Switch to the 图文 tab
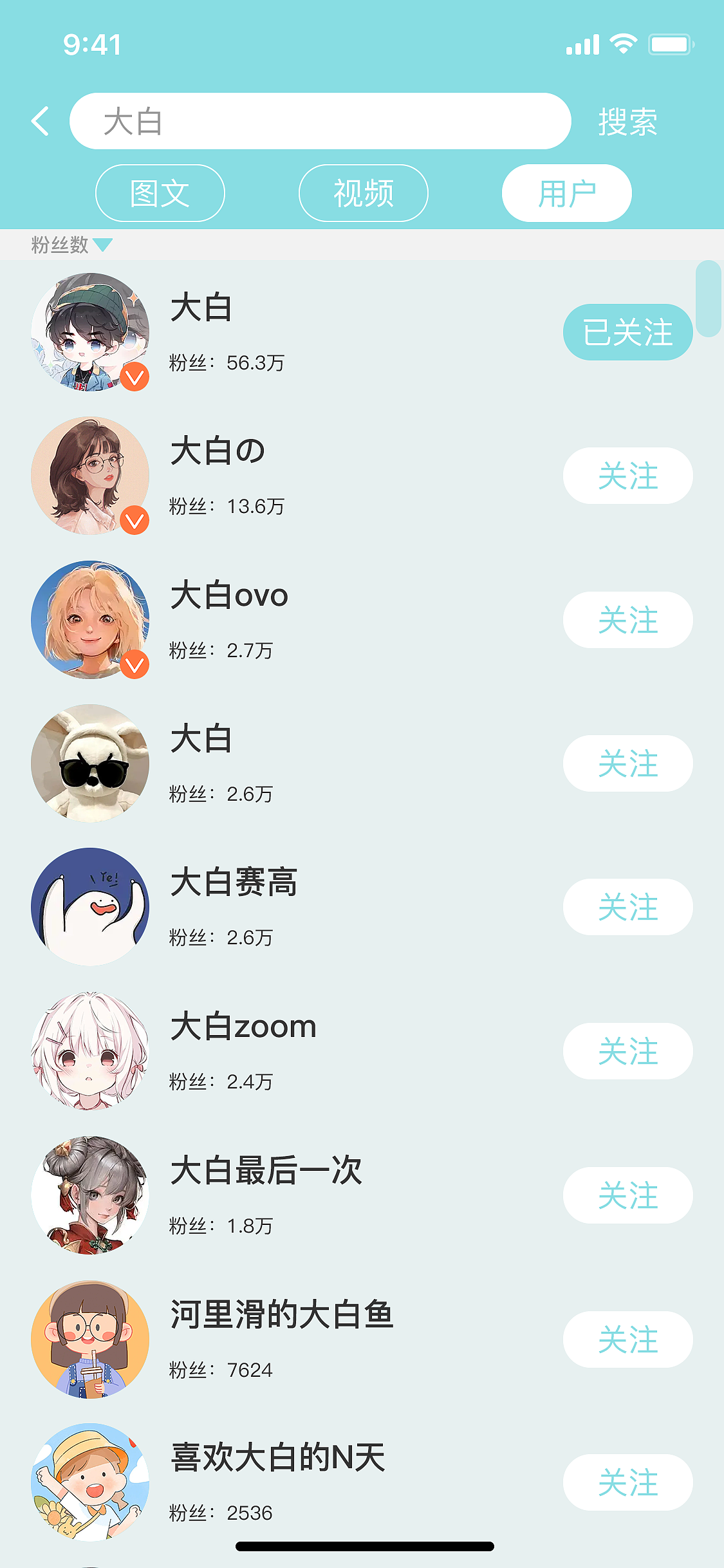Viewport: 724px width, 1568px height. [159, 192]
